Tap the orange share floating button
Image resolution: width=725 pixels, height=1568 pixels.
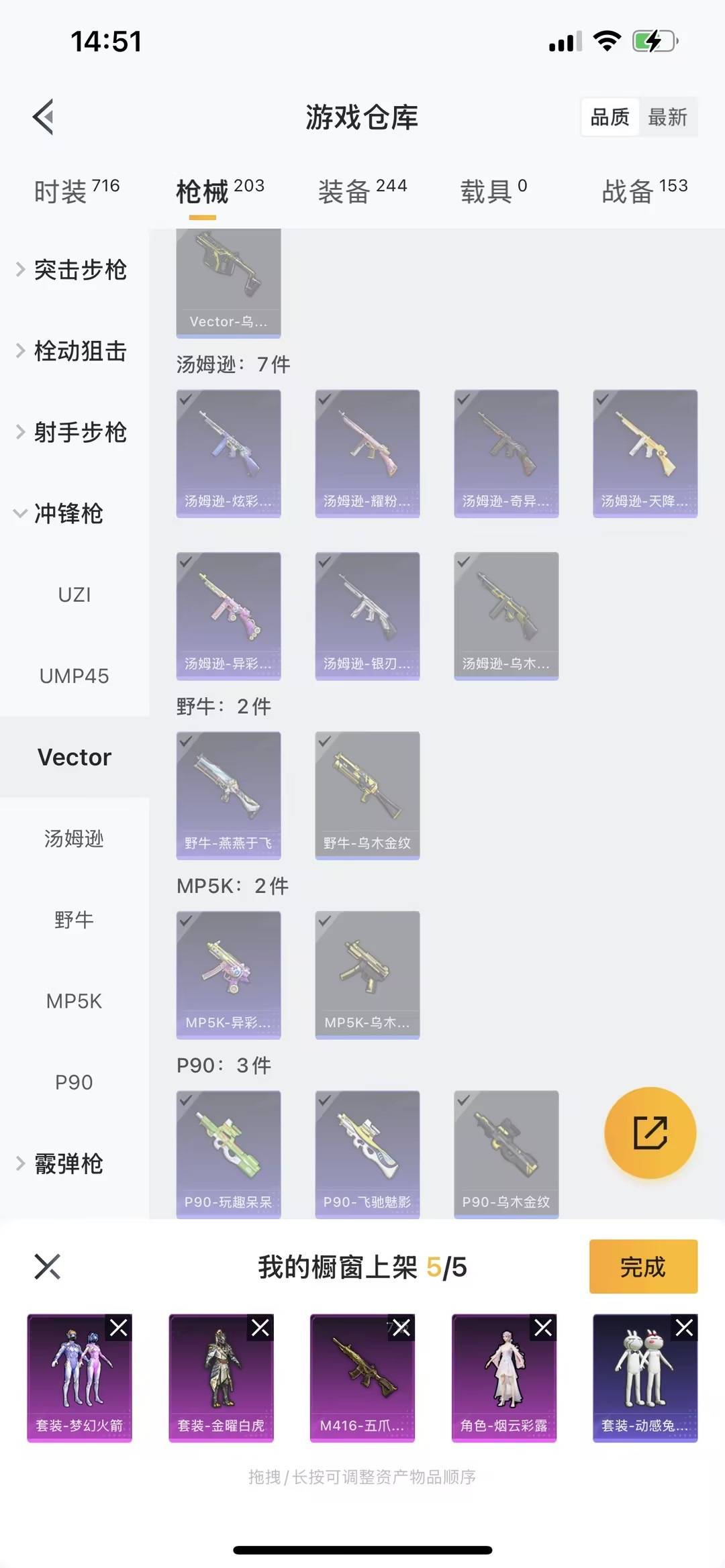[650, 1133]
